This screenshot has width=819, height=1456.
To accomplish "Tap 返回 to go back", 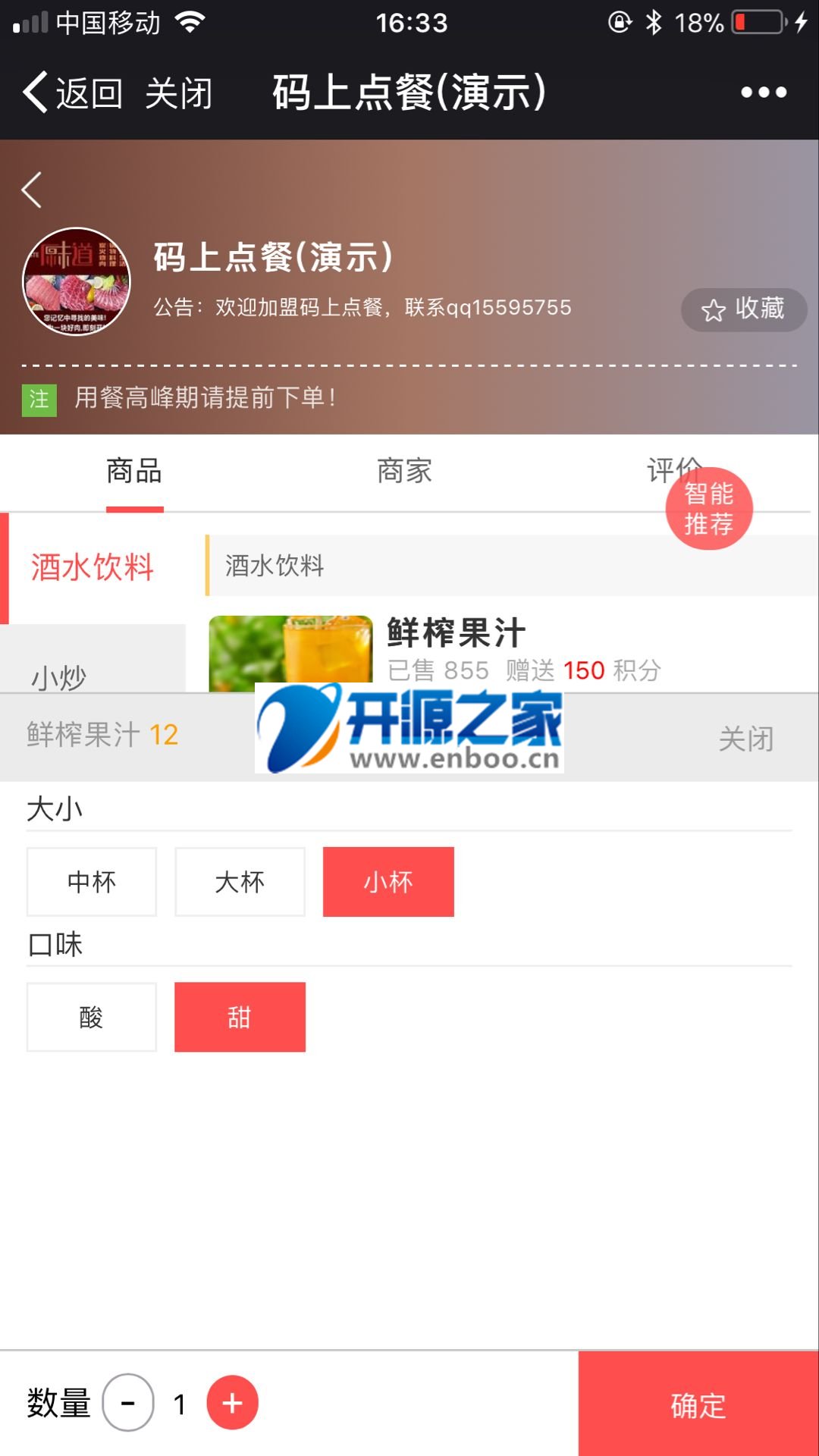I will click(x=73, y=93).
